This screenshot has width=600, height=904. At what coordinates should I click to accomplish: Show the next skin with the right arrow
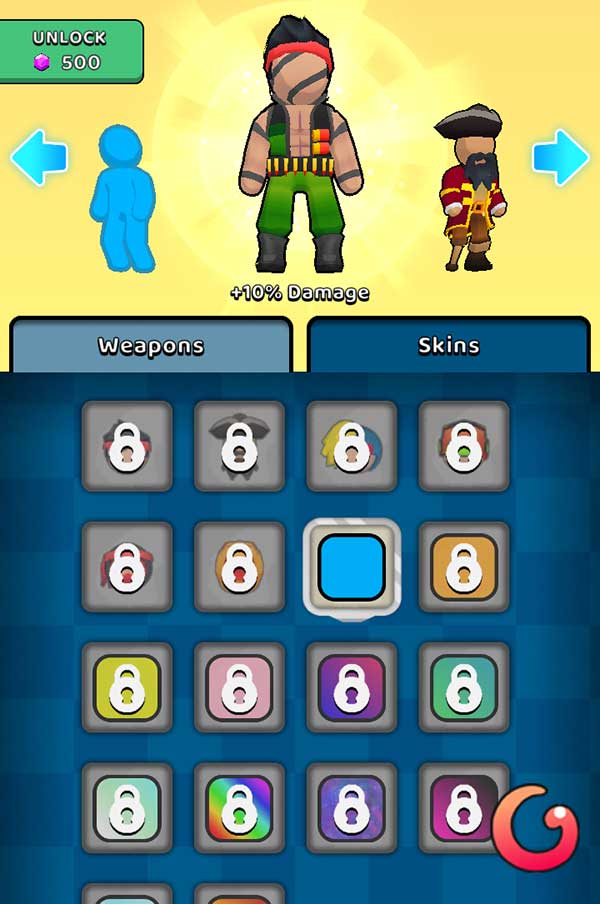pyautogui.click(x=560, y=157)
